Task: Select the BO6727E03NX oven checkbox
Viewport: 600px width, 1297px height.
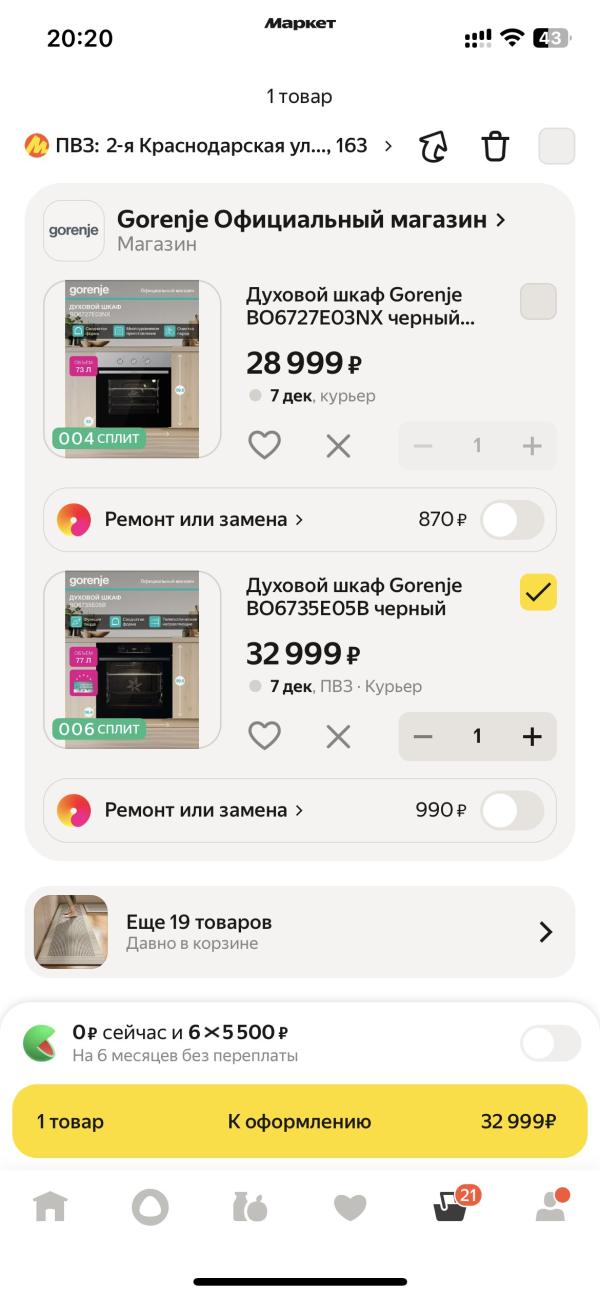Action: pyautogui.click(x=539, y=301)
